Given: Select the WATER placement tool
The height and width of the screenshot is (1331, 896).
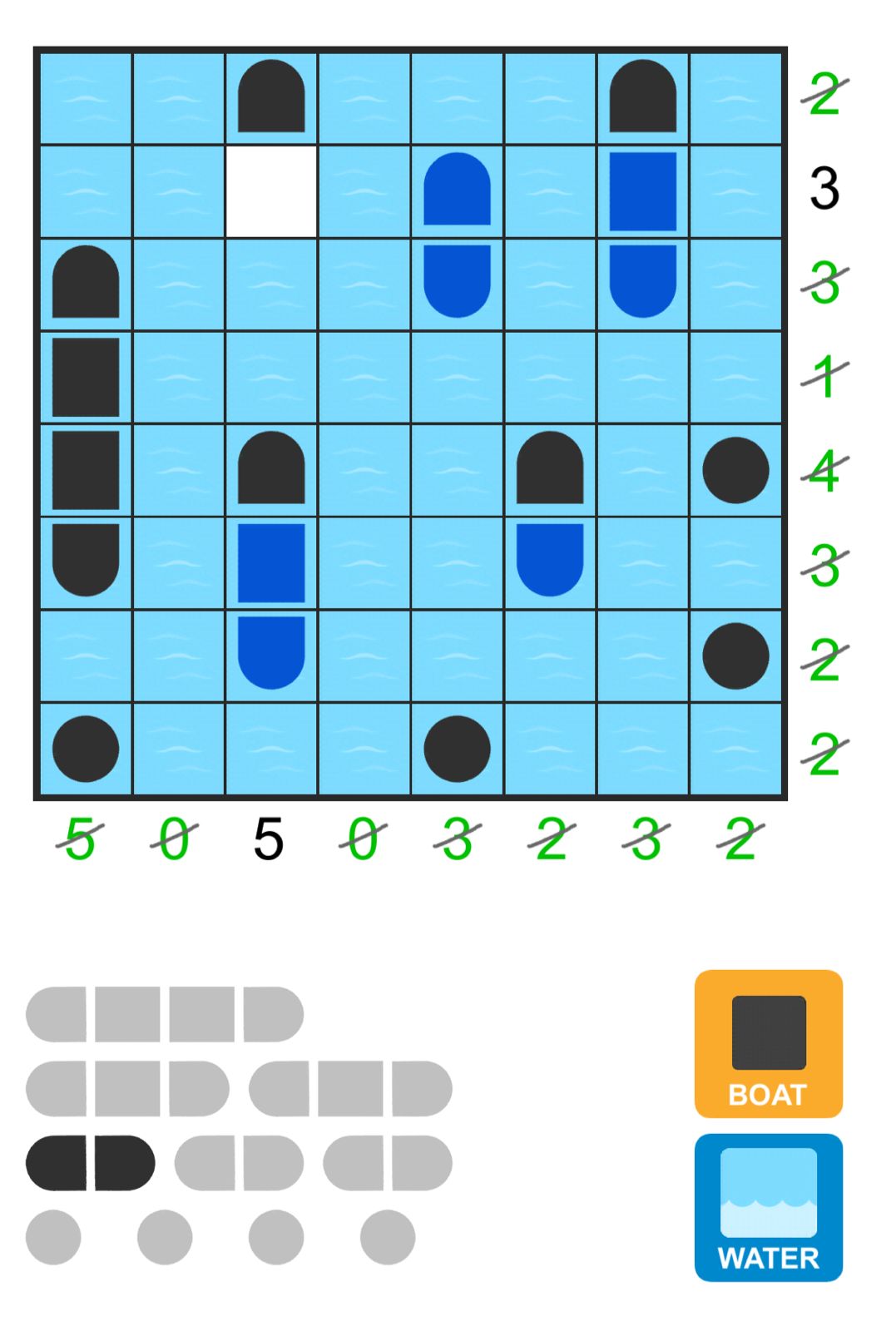Looking at the screenshot, I should [x=768, y=1207].
